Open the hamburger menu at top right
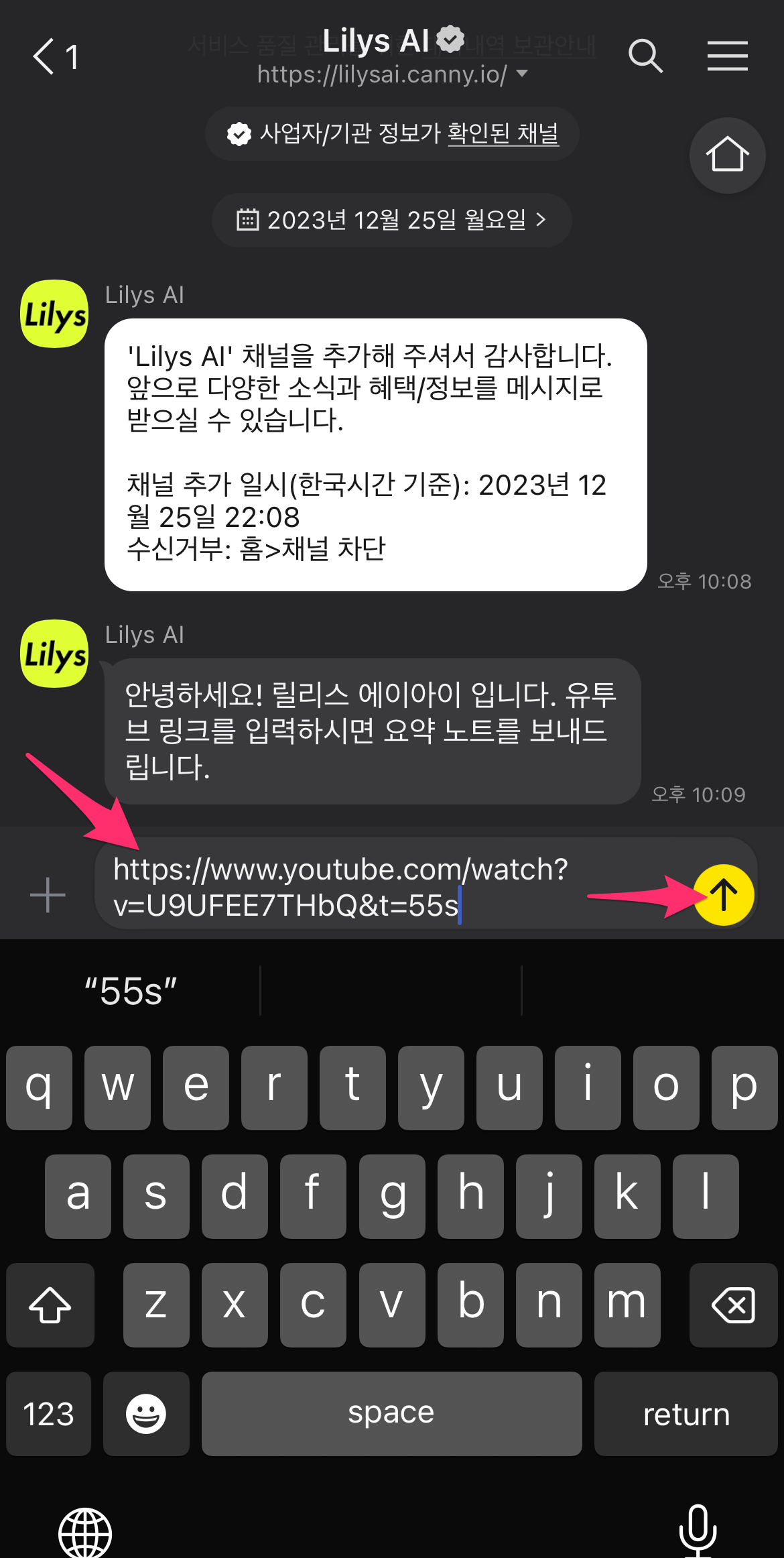Viewport: 784px width, 1558px height. pos(728,57)
